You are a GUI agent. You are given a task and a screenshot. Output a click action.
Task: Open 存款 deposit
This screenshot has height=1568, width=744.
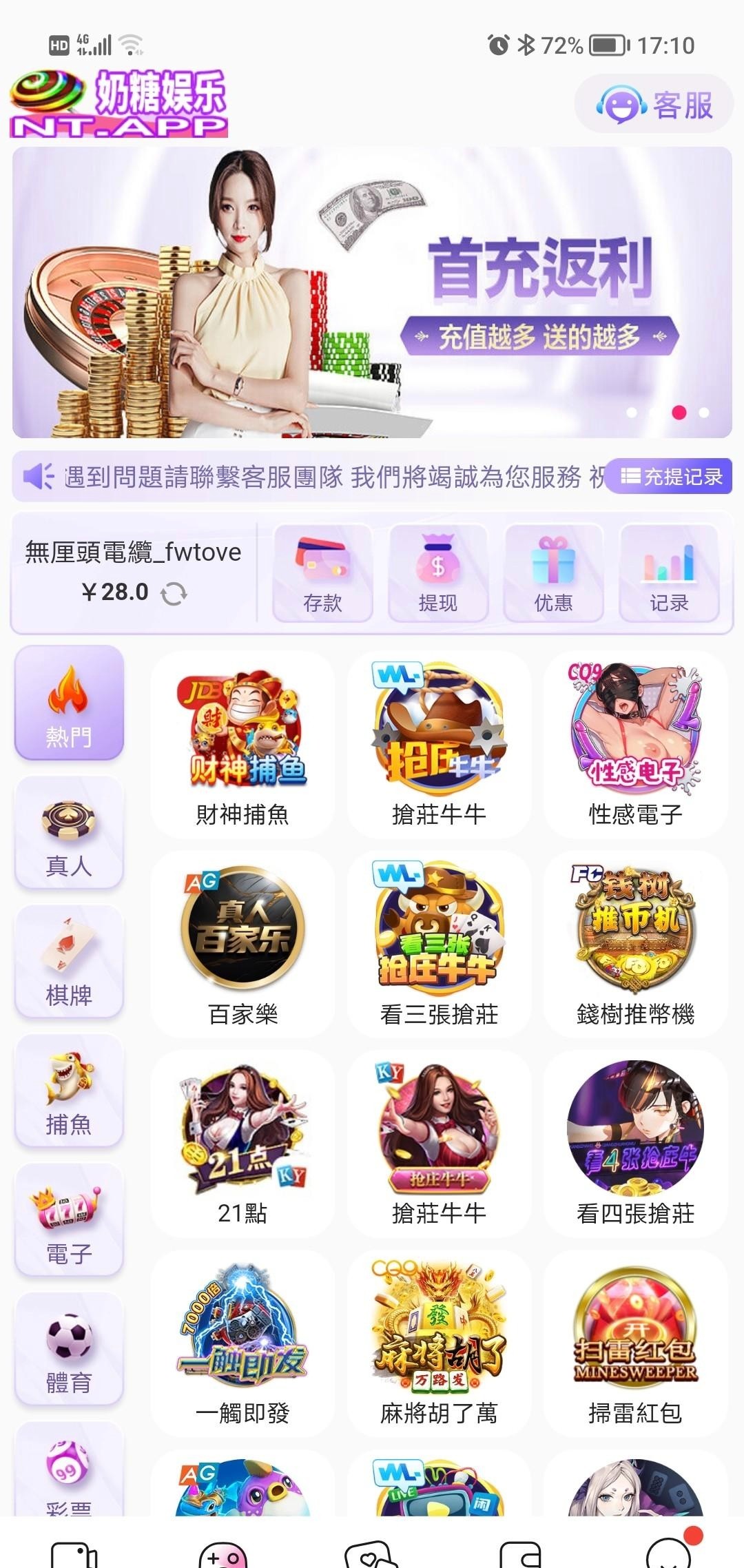(322, 573)
